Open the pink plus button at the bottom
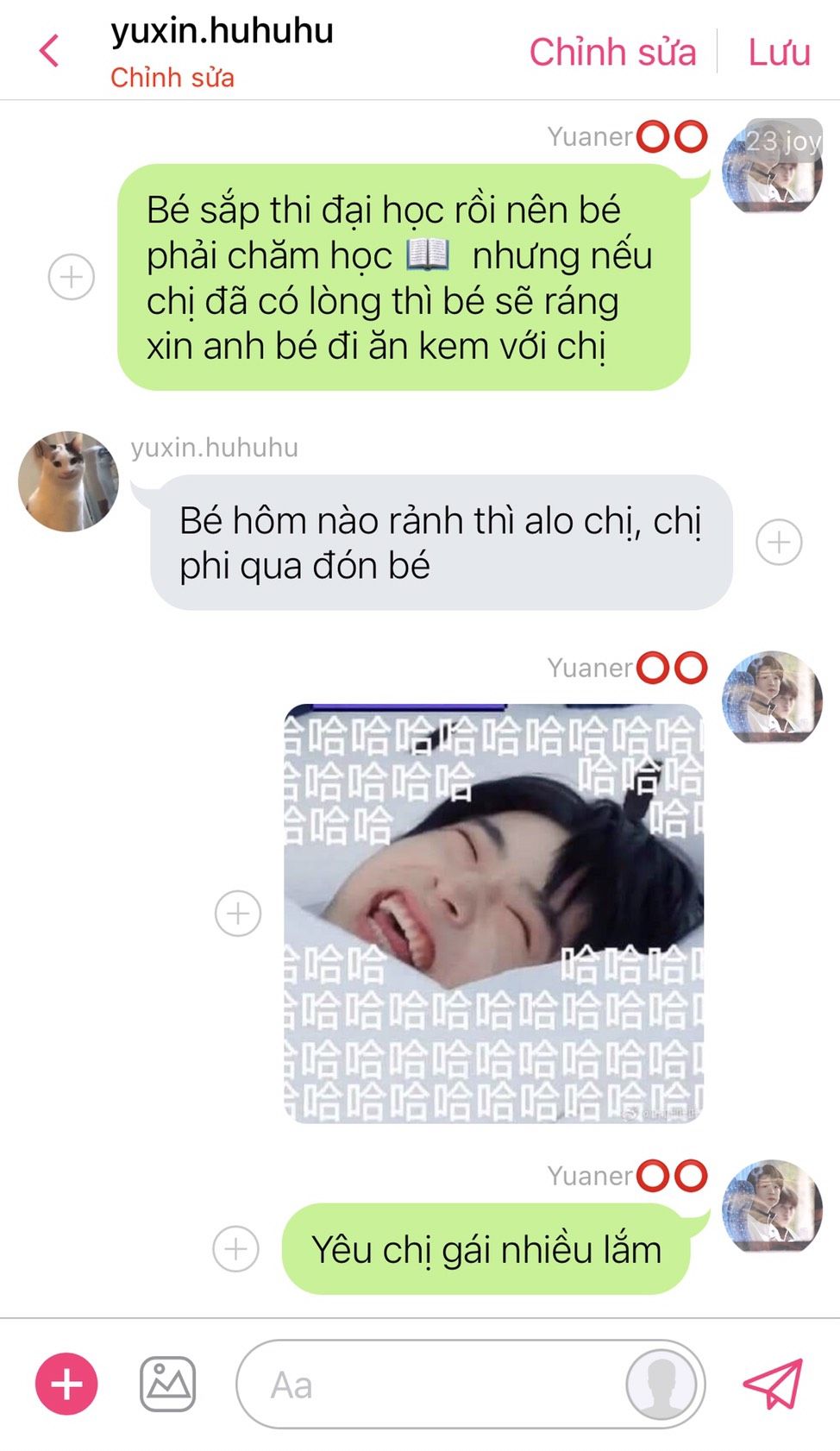This screenshot has height=1451, width=840. coord(66,1384)
